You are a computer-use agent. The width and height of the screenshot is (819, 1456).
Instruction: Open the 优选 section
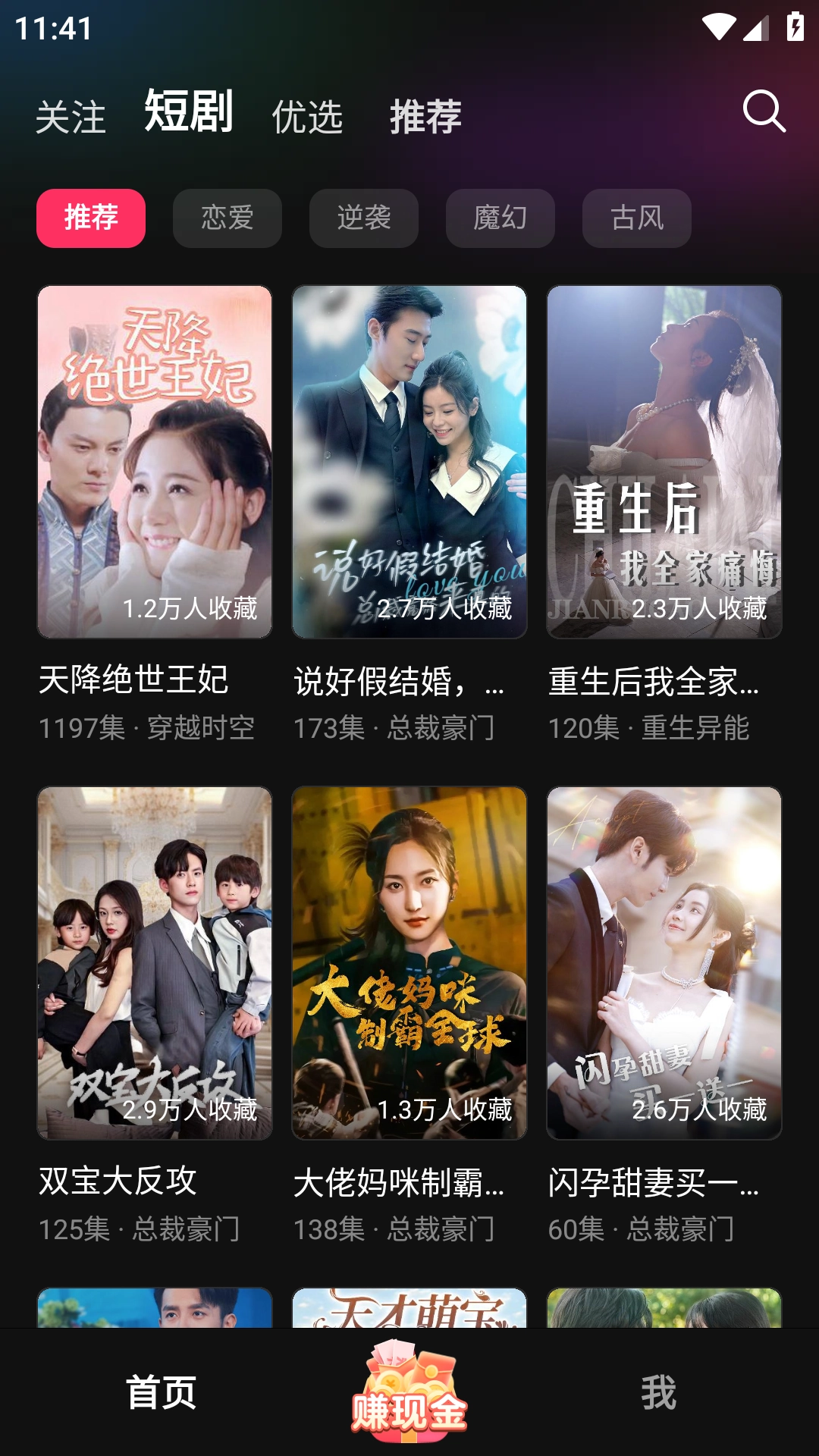pos(308,118)
